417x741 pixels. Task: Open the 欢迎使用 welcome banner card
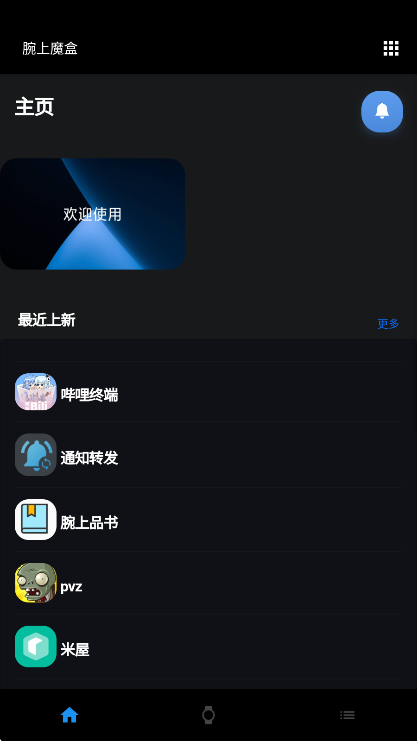point(92,214)
